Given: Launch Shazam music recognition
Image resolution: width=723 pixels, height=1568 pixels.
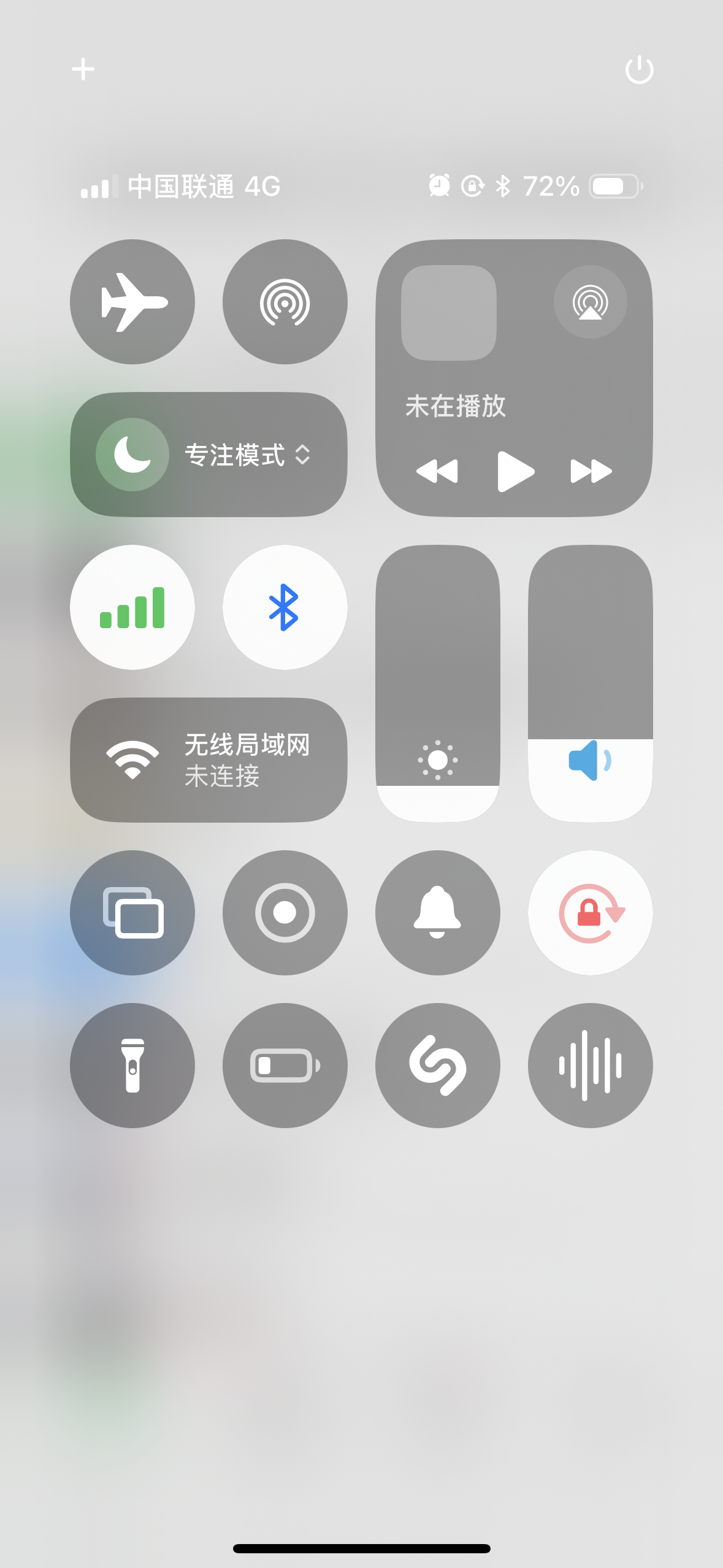Looking at the screenshot, I should click(x=437, y=1065).
